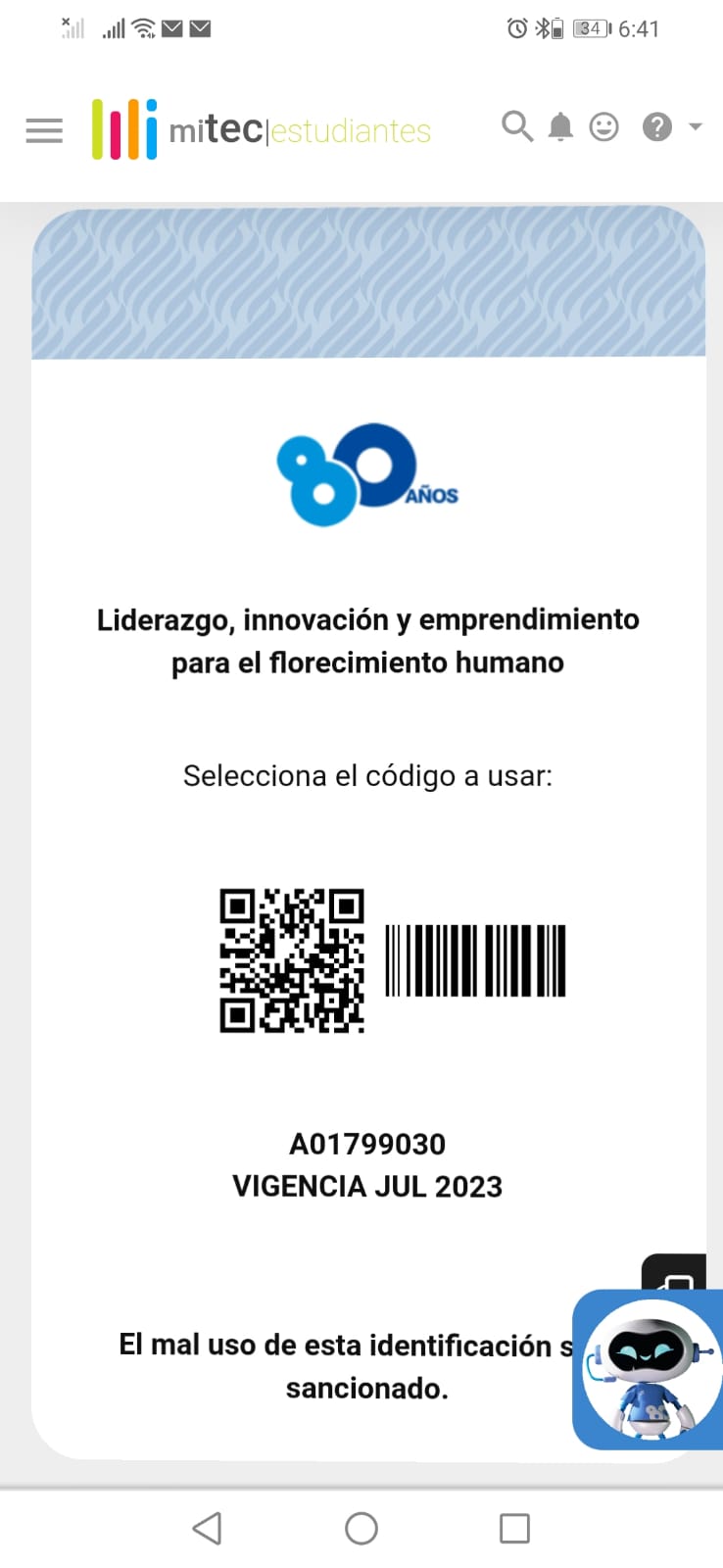The width and height of the screenshot is (723, 1568).
Task: Tap the system back button
Action: [207, 1528]
